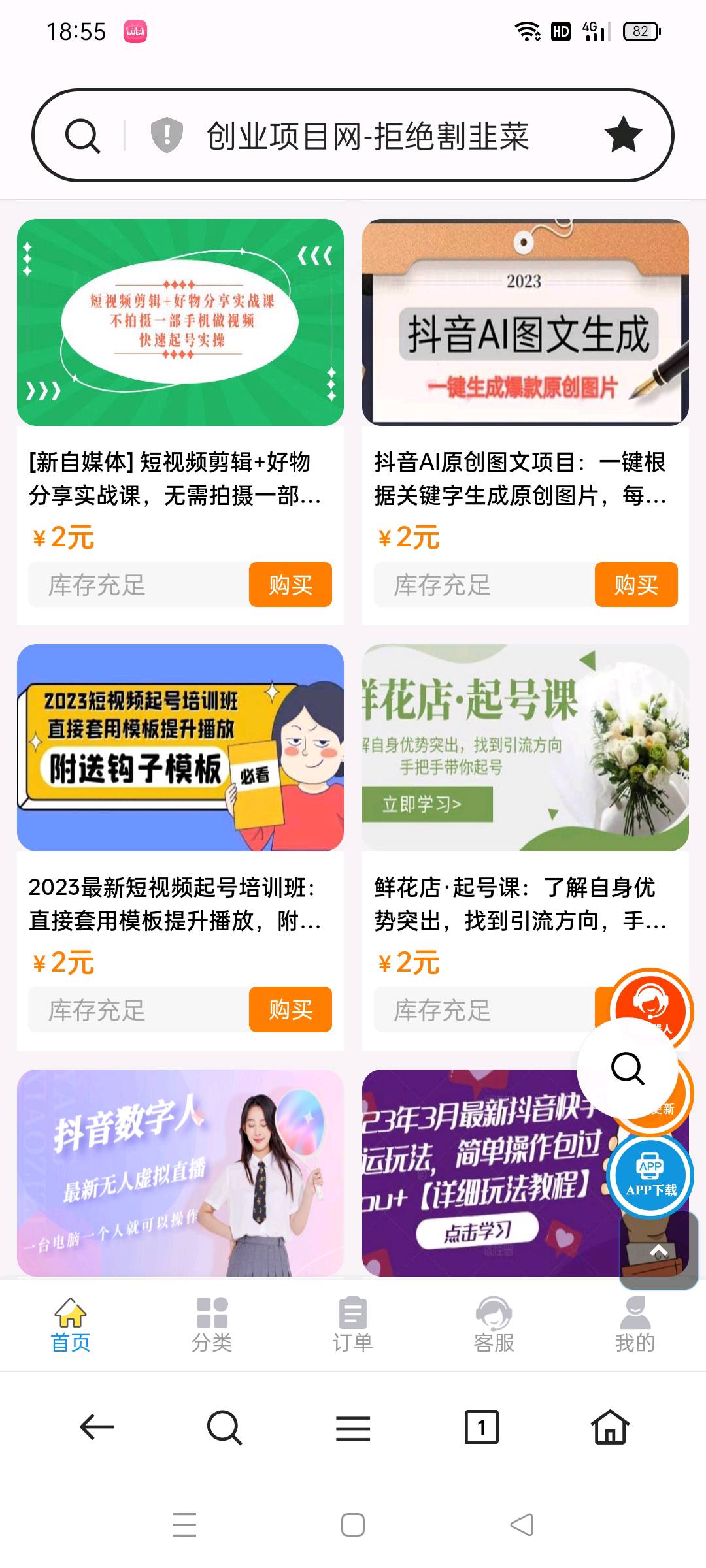Go back using the browser back arrow
Screen dimensions: 706x1568
97,1428
